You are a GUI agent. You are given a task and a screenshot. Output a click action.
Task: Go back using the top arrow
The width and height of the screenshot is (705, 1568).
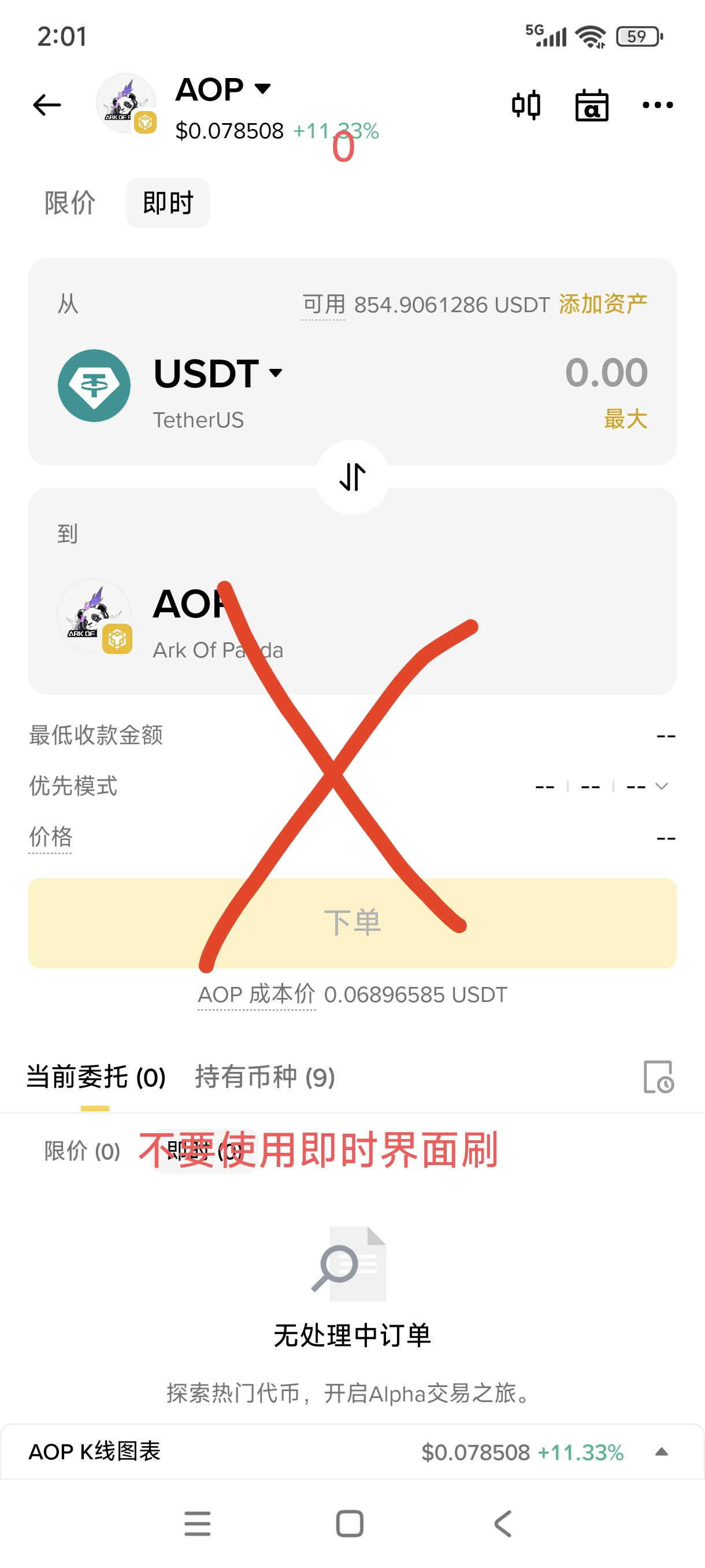(x=47, y=105)
